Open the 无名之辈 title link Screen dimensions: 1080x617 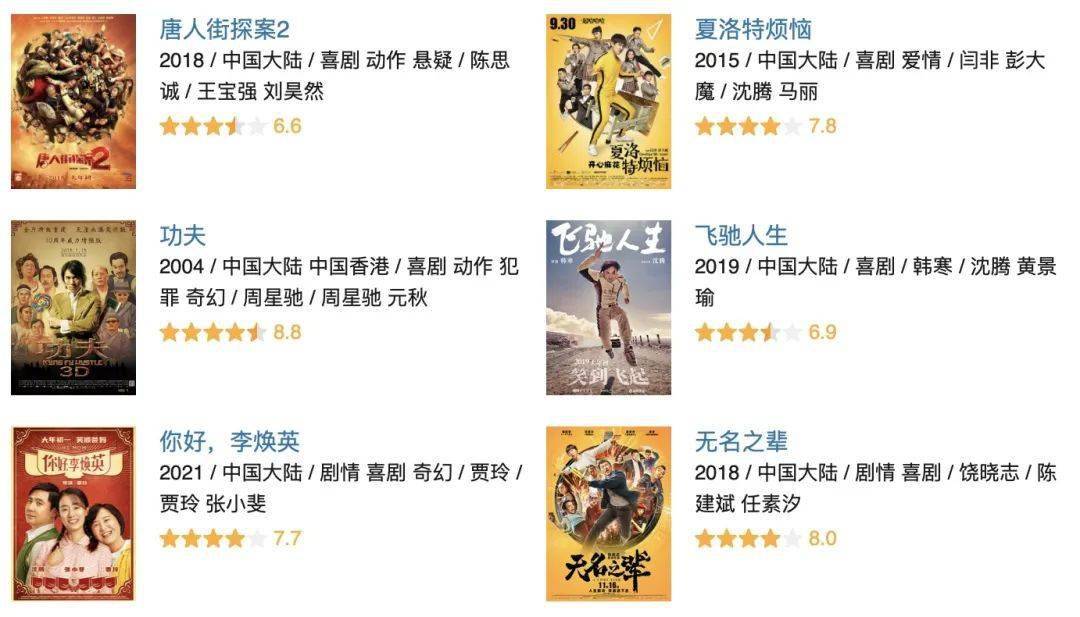pyautogui.click(x=741, y=441)
